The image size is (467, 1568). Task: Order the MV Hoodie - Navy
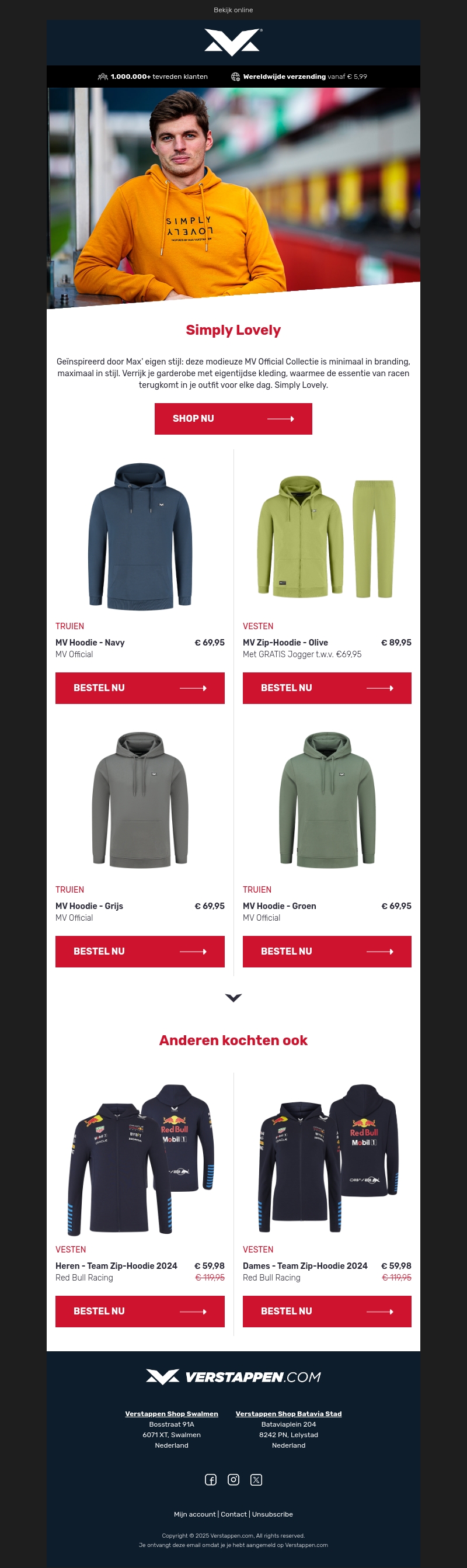point(140,688)
